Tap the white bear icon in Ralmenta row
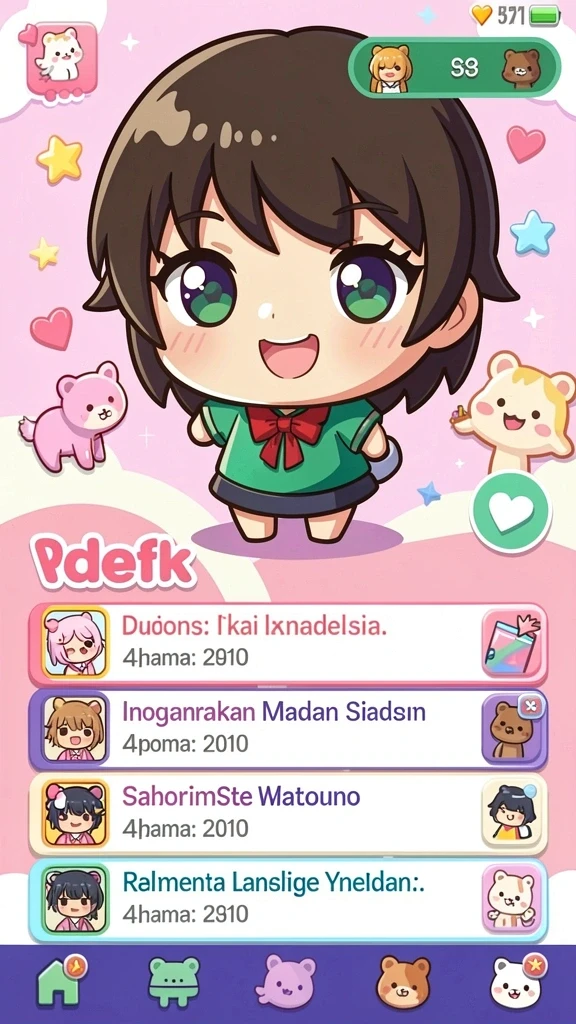This screenshot has height=1024, width=576. (511, 899)
